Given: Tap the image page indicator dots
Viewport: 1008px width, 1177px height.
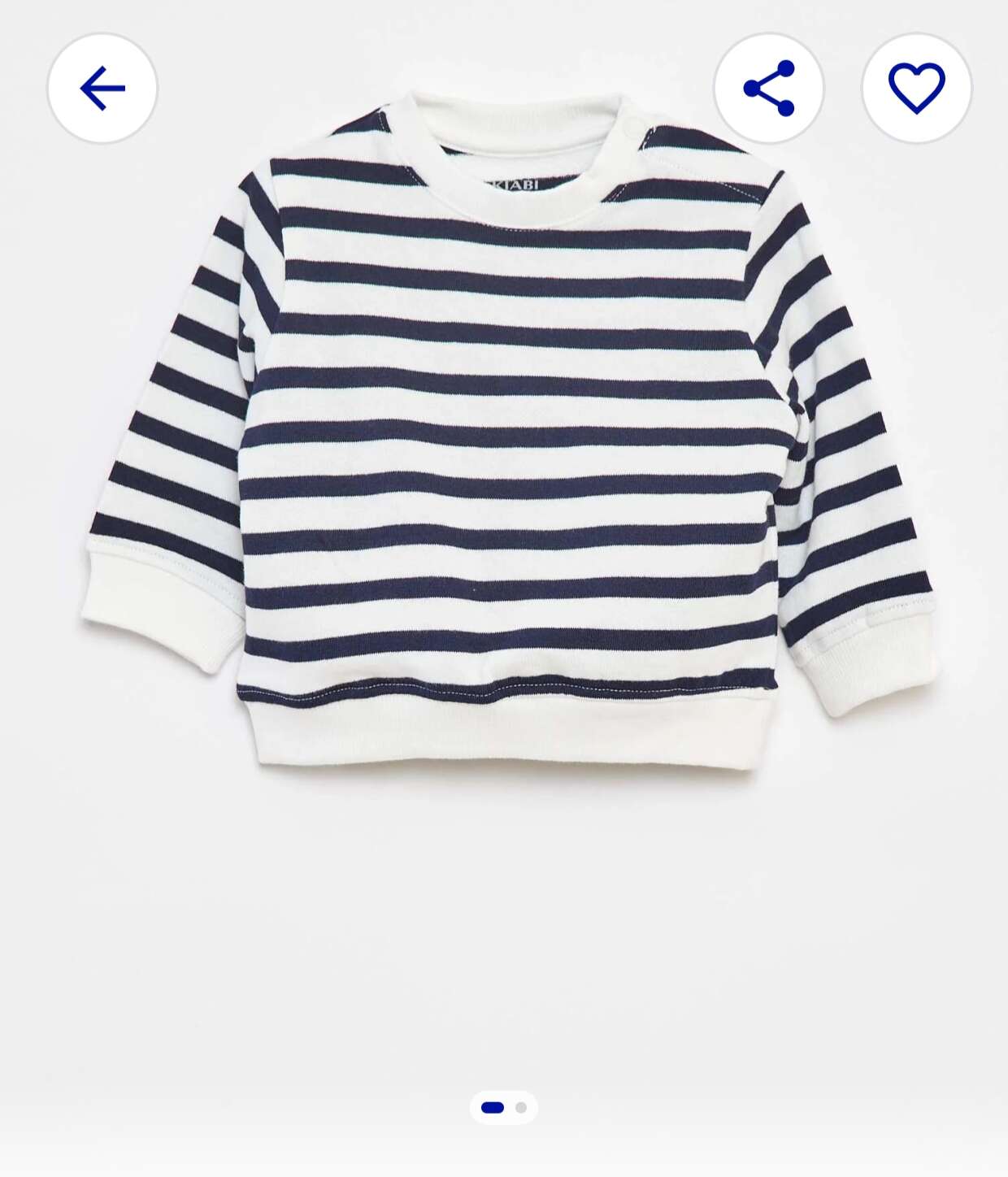Looking at the screenshot, I should tap(504, 1107).
